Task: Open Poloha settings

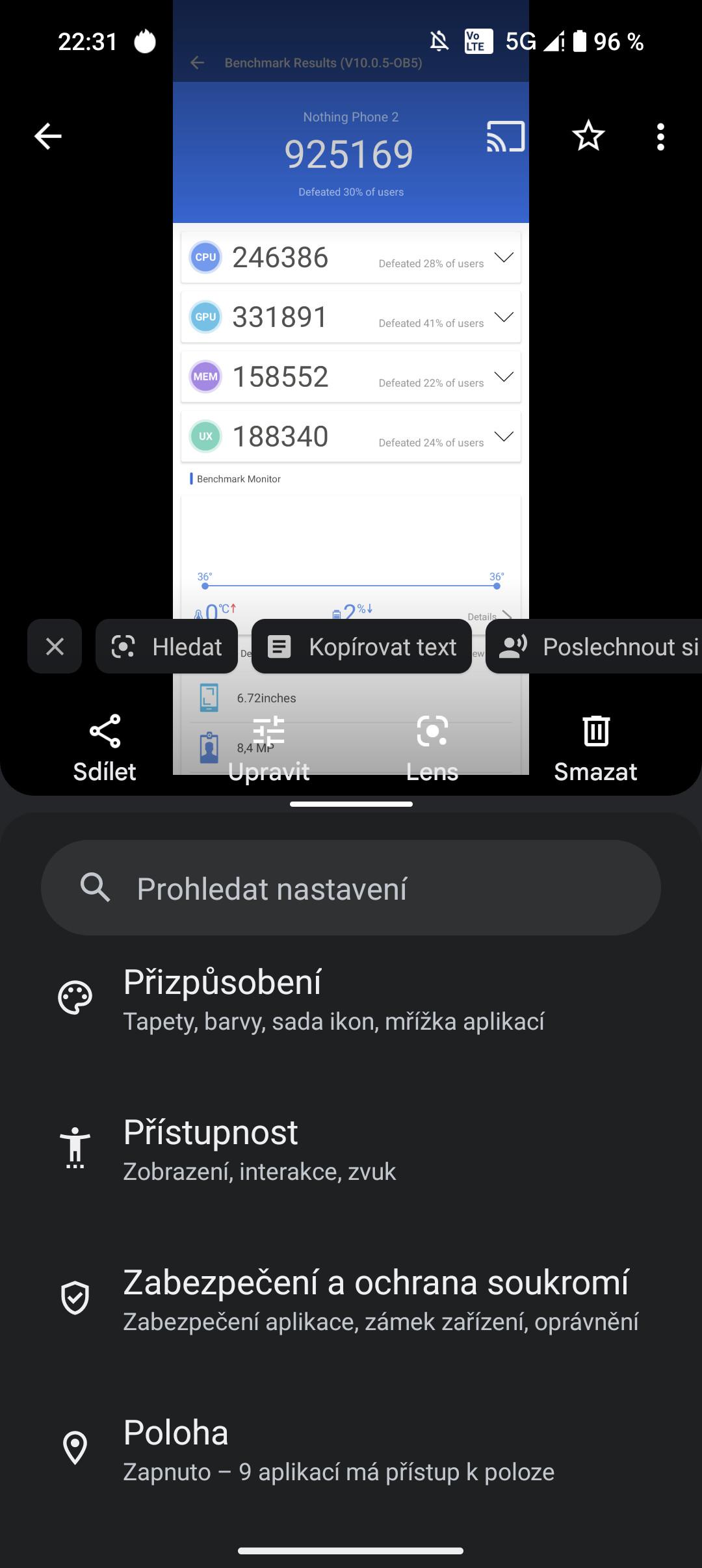Action: pyautogui.click(x=351, y=1450)
